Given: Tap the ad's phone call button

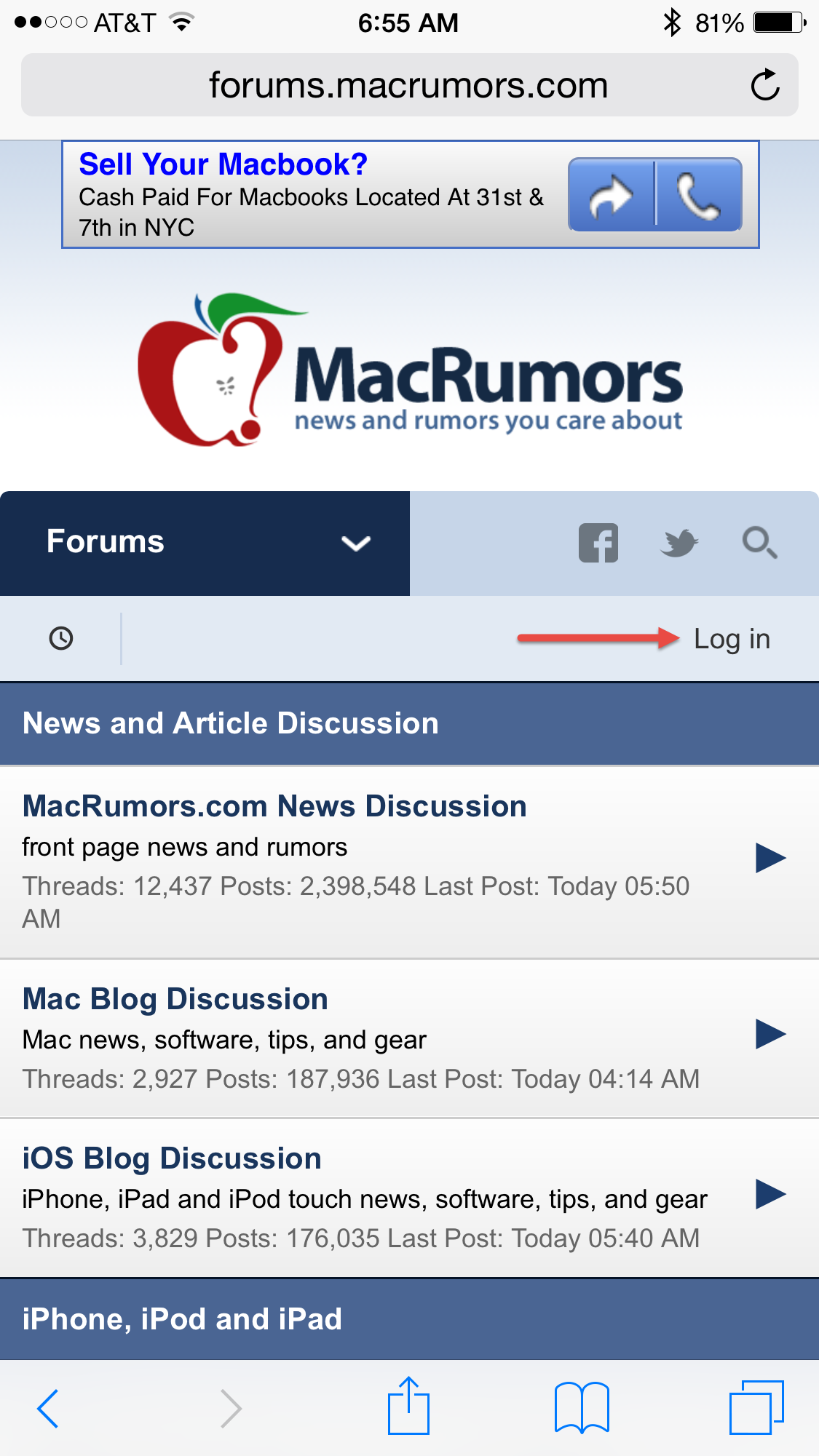Looking at the screenshot, I should 699,194.
